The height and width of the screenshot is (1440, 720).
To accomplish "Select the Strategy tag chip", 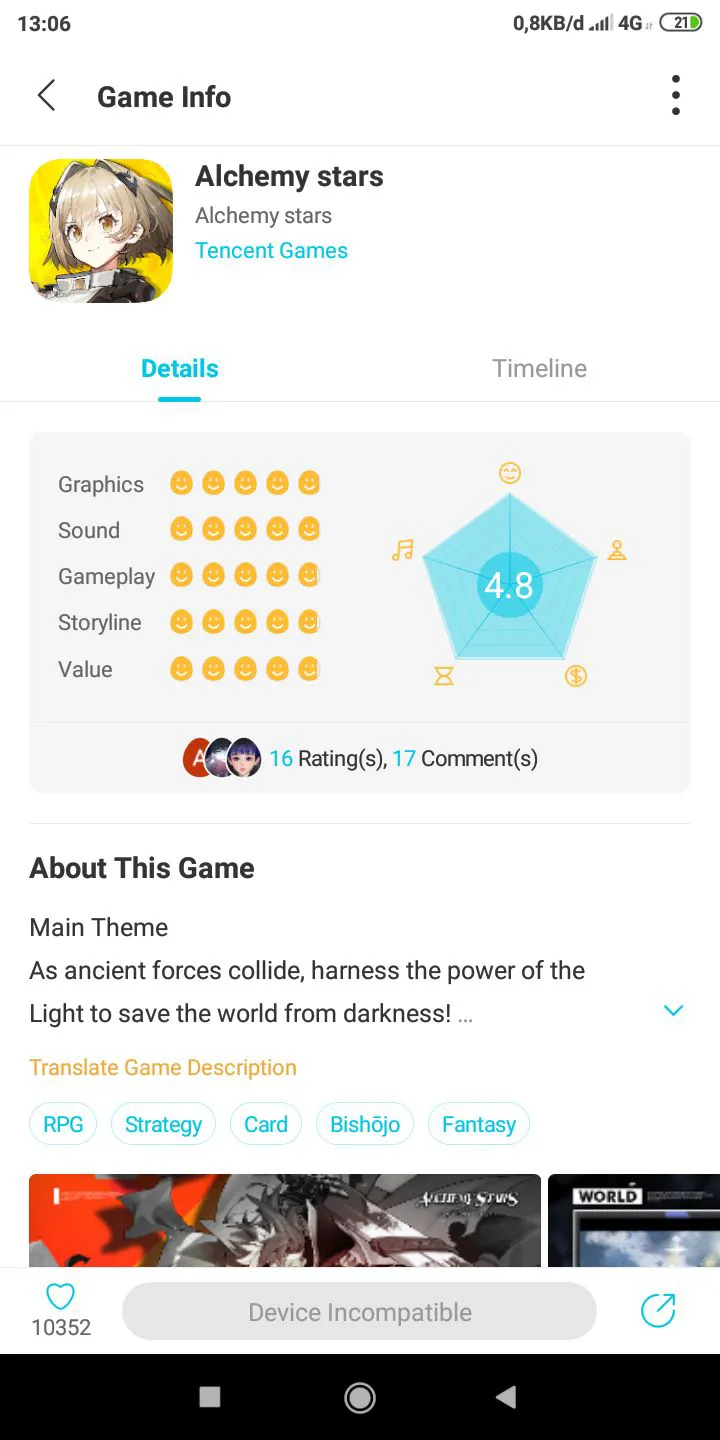I will (x=163, y=1124).
